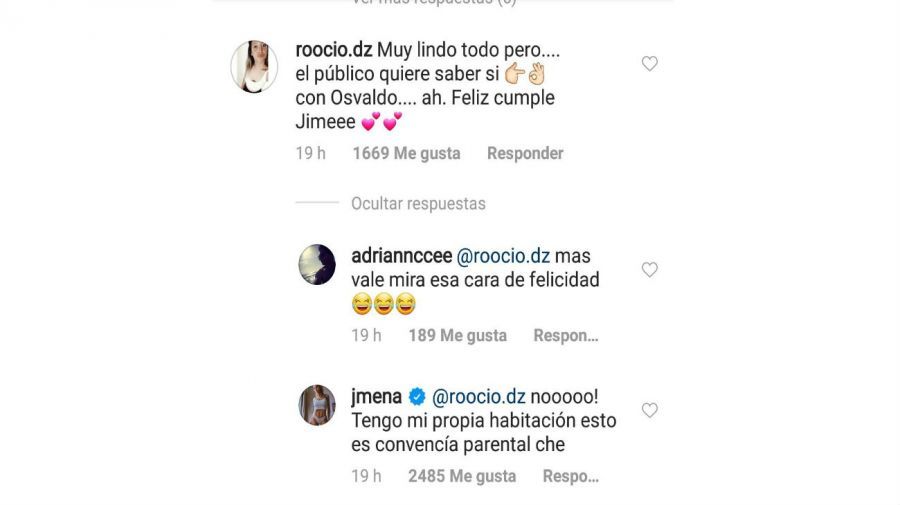Image resolution: width=900 pixels, height=505 pixels.
Task: Like jmena's reply
Action: tap(649, 410)
